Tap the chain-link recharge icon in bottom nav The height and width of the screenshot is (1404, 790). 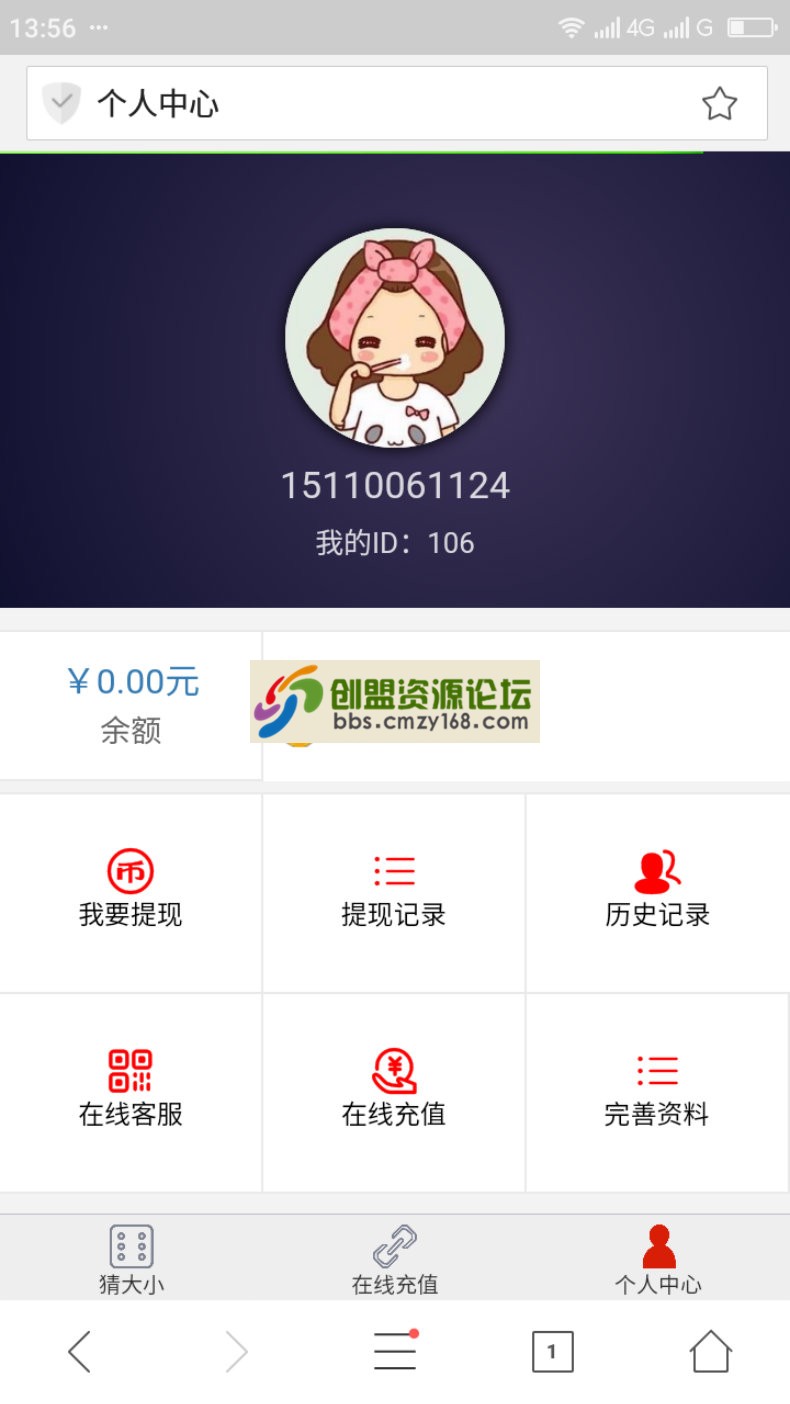tap(394, 1244)
